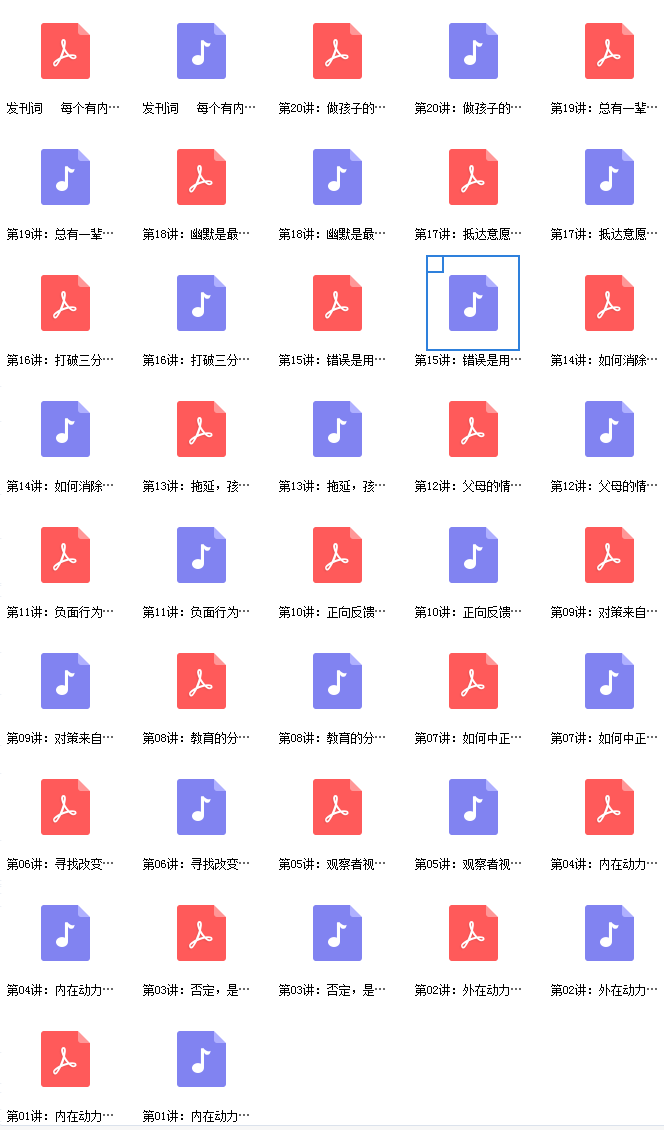The image size is (664, 1130).
Task: Play the 第17讲 抵达意愿 audio file
Action: [x=609, y=177]
